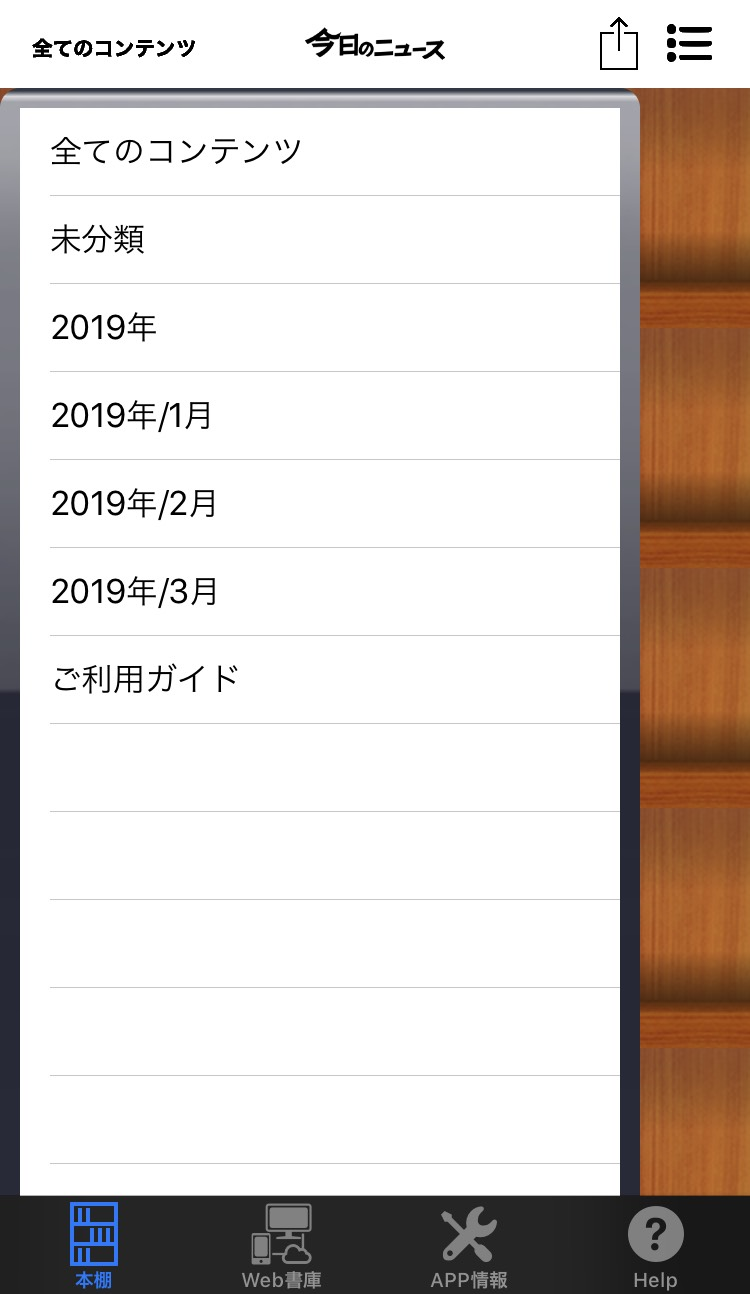
Task: Tap the 全てのコンテンツ category button in header
Action: pyautogui.click(x=114, y=47)
